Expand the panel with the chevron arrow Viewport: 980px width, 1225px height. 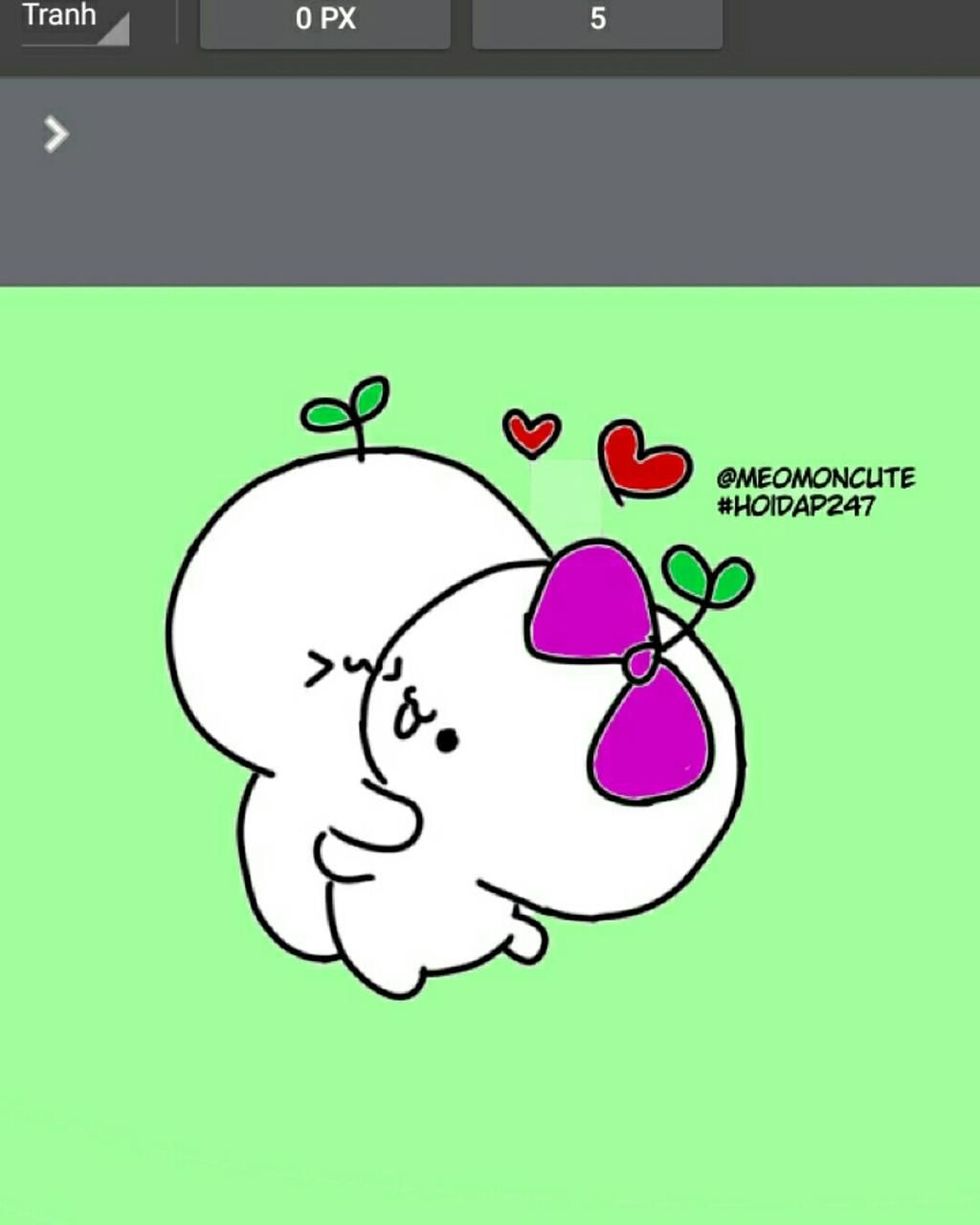click(x=56, y=135)
